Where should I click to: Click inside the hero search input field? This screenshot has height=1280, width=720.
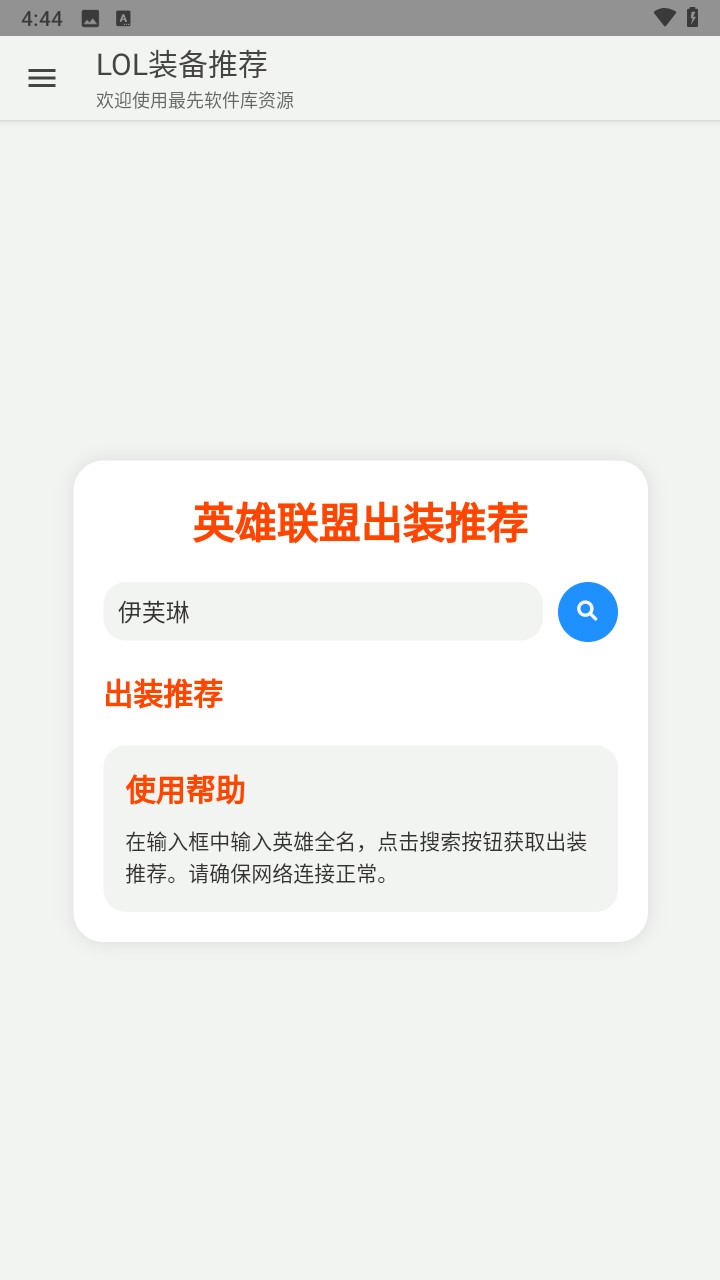pyautogui.click(x=322, y=611)
